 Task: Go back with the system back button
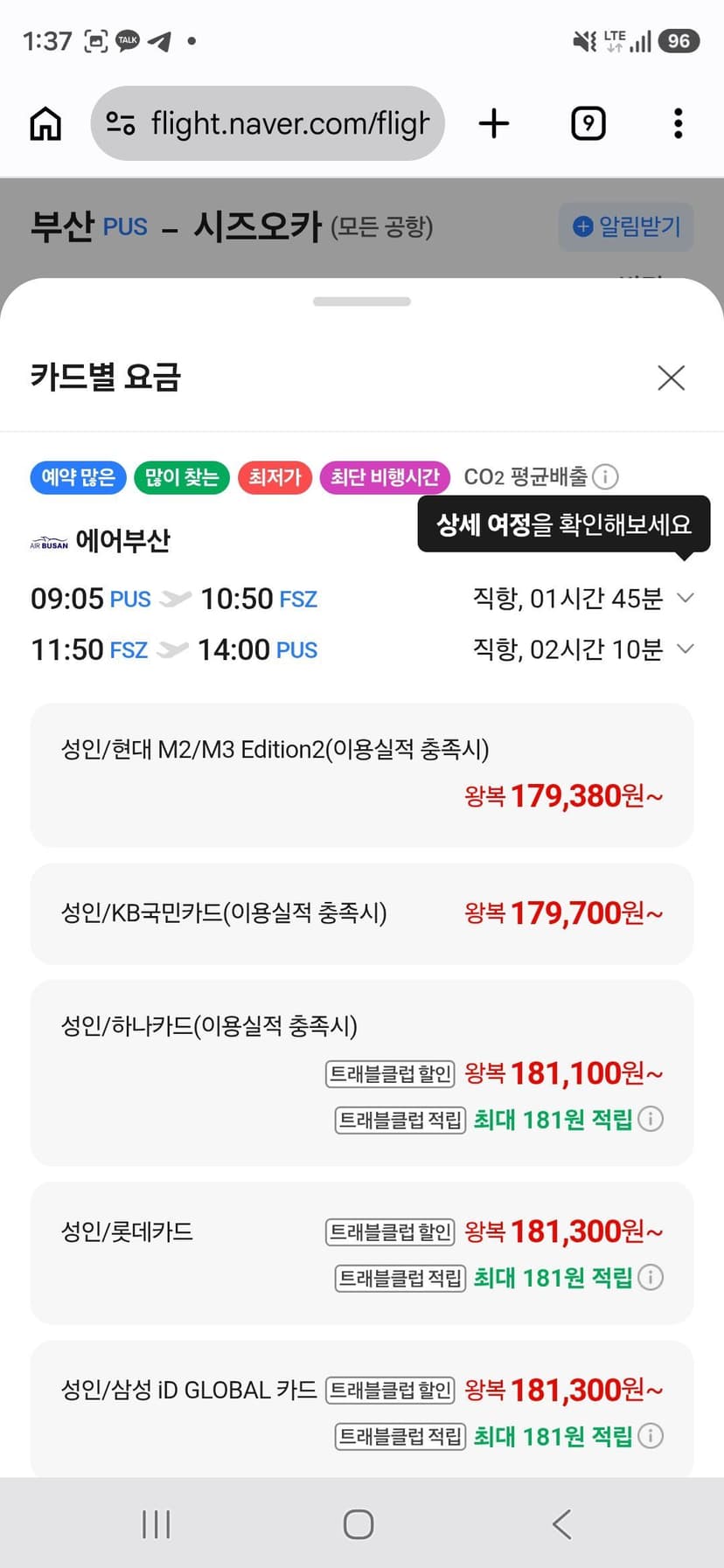pyautogui.click(x=561, y=1524)
